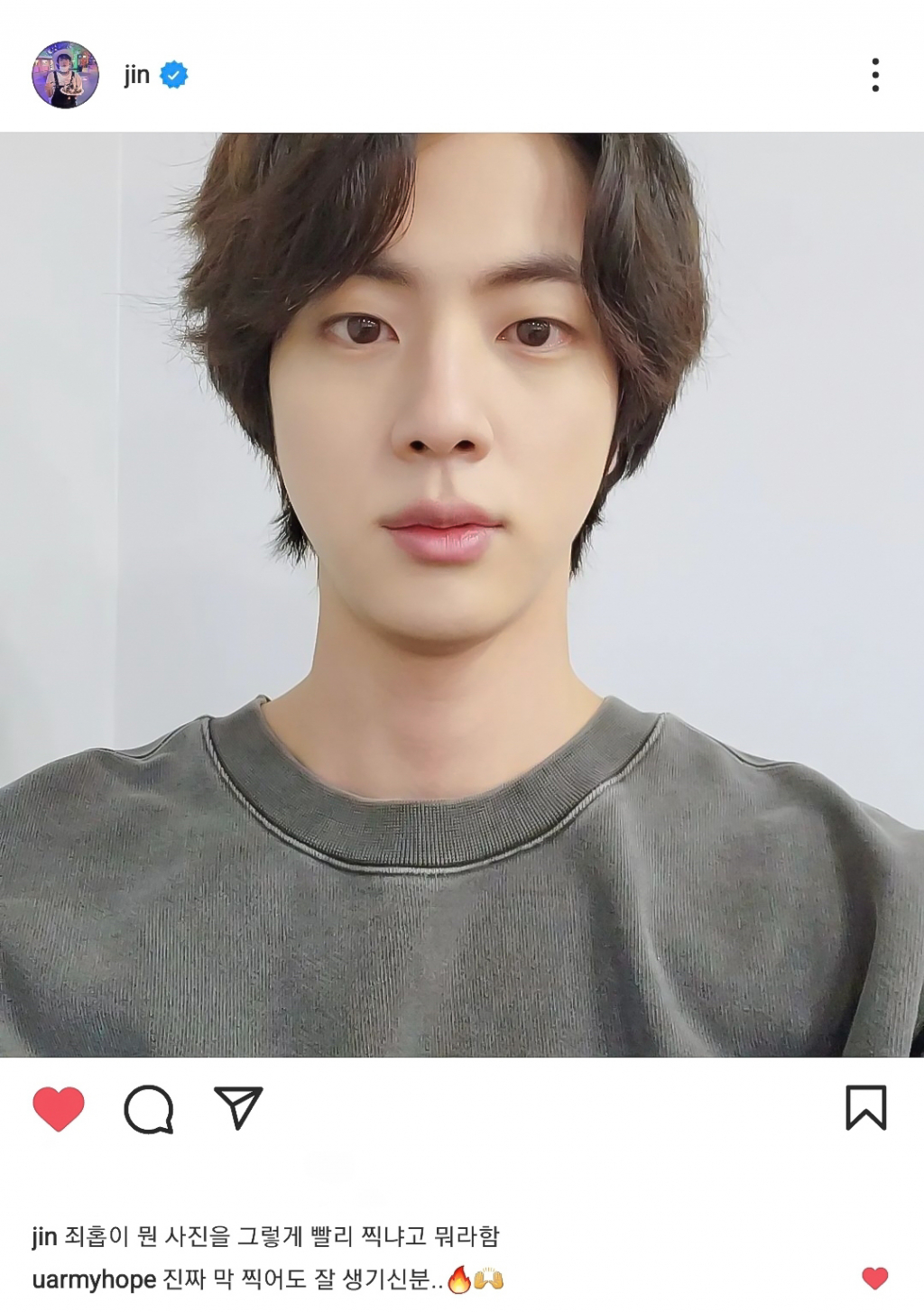The width and height of the screenshot is (924, 1312).
Task: Share the post via paper plane
Action: coord(238,1107)
